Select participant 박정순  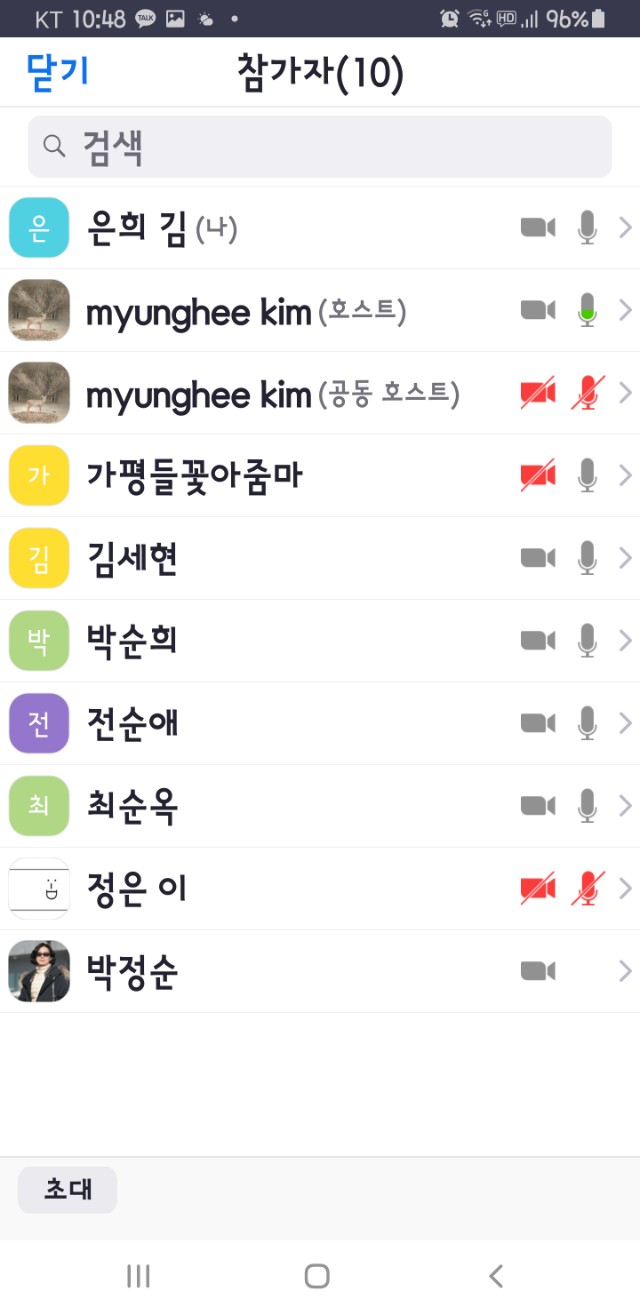pos(300,970)
